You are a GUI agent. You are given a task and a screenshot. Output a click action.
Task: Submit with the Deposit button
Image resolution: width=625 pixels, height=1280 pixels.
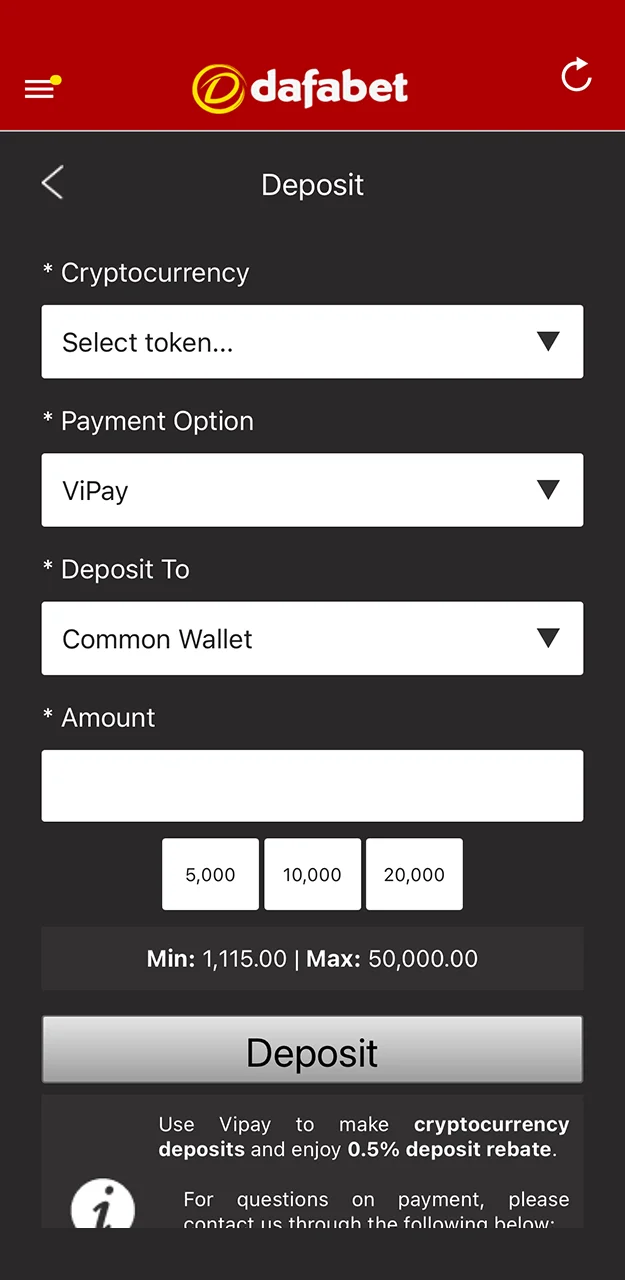[x=312, y=1050]
